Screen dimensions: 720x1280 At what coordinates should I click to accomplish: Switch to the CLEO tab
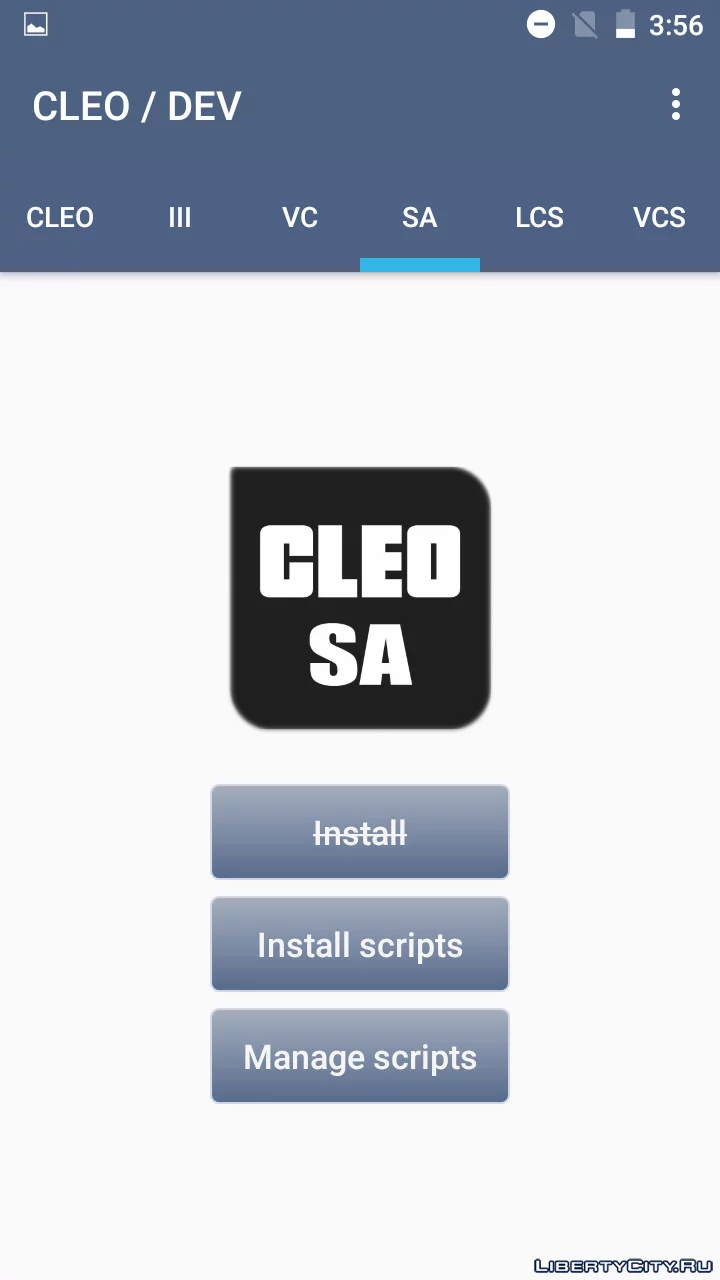pos(60,218)
